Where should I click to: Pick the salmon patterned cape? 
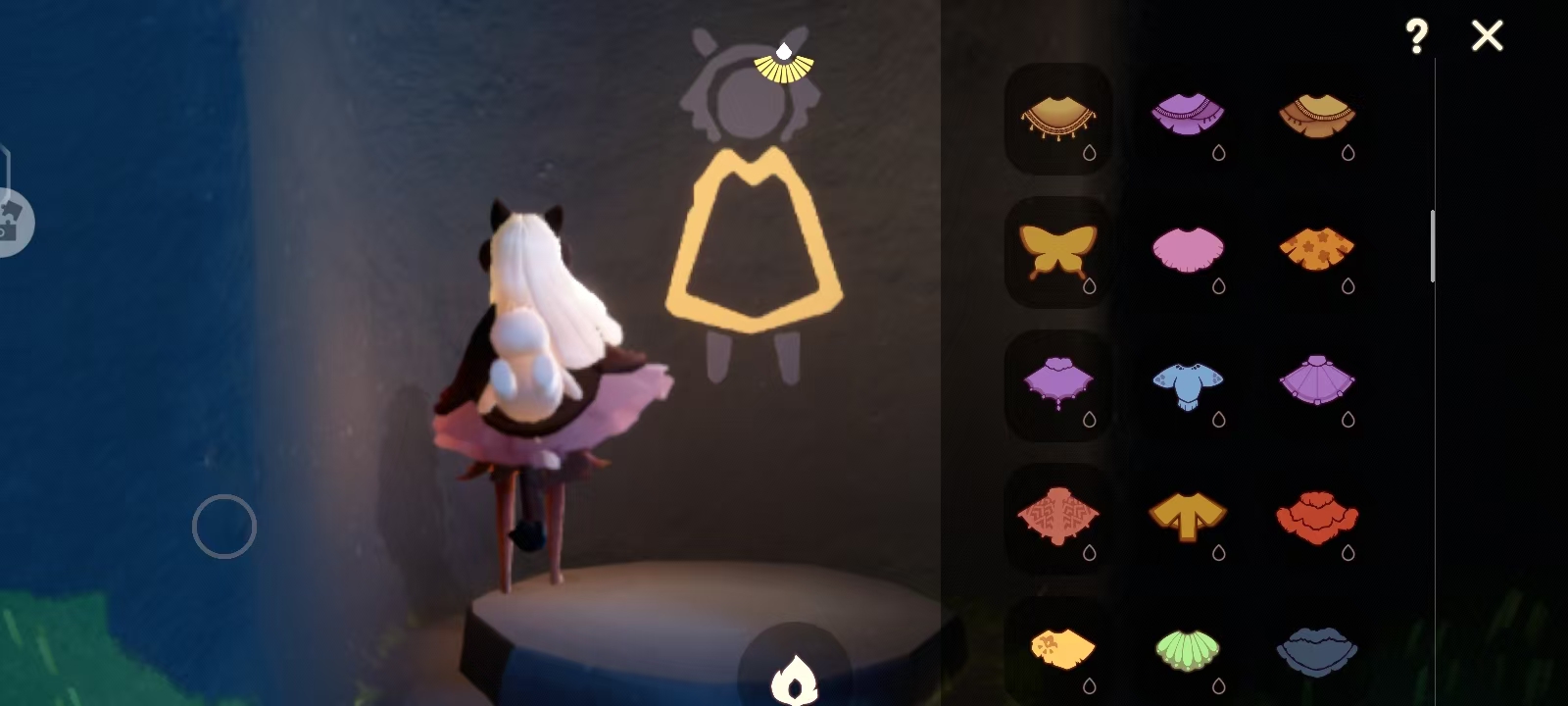click(x=1057, y=518)
